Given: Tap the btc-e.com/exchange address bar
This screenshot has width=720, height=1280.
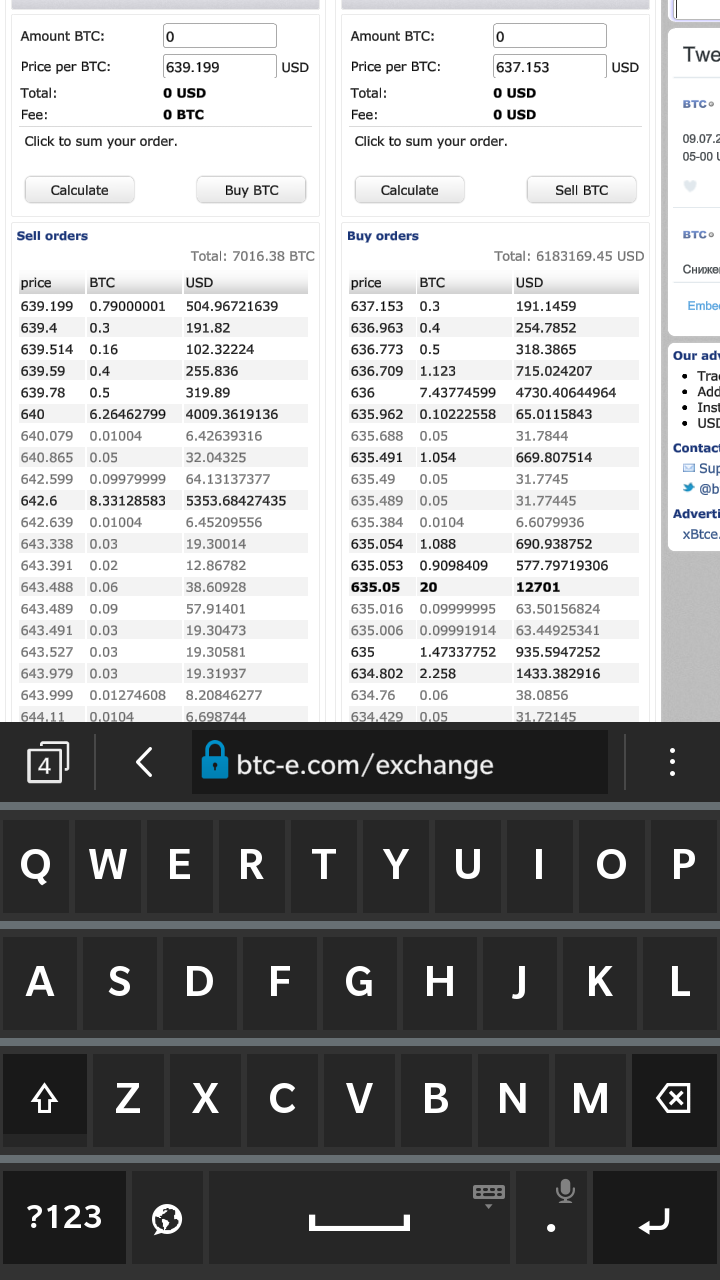Looking at the screenshot, I should (400, 764).
